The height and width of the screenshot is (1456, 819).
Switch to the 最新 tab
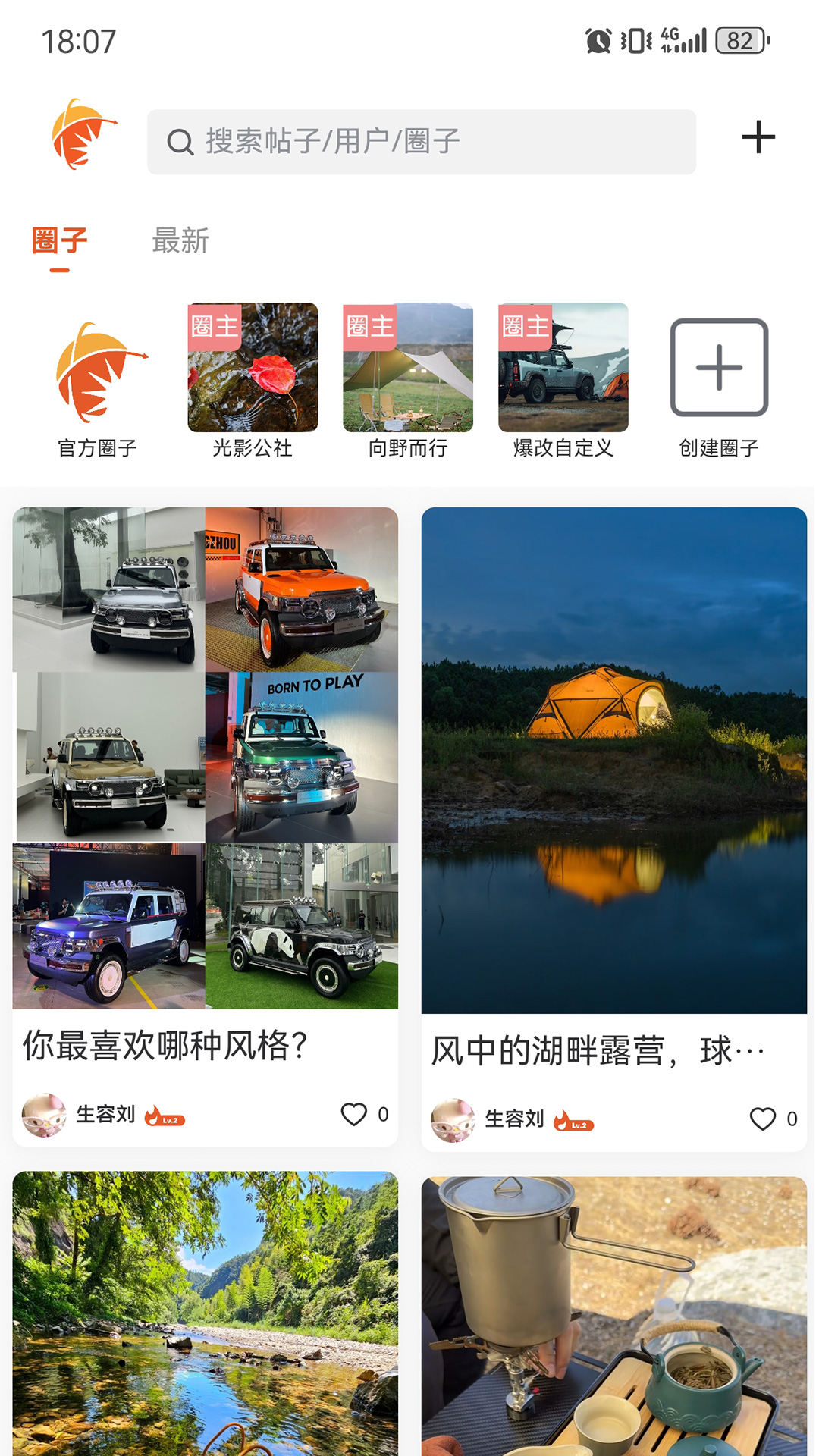pyautogui.click(x=180, y=241)
